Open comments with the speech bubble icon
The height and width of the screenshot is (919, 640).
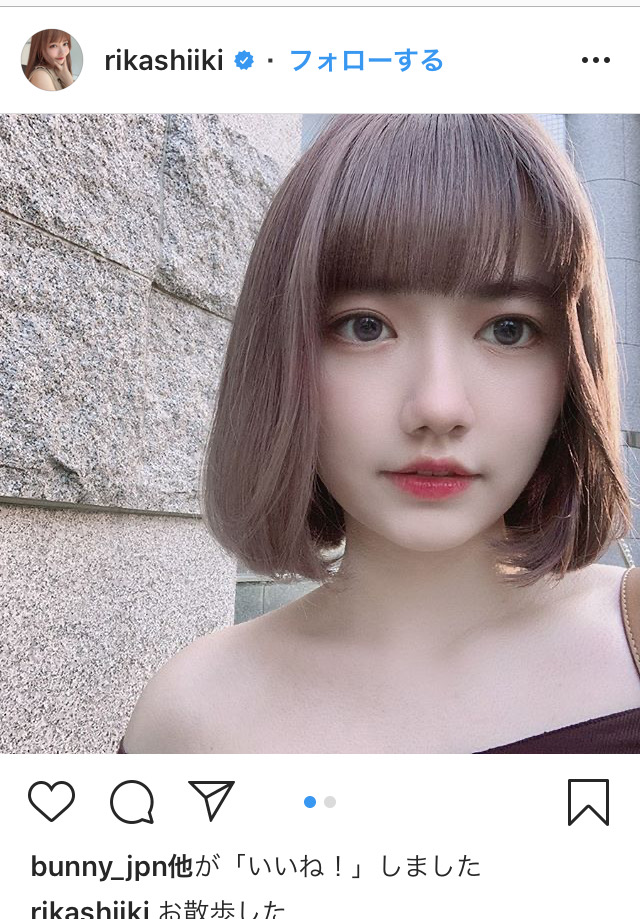point(132,801)
